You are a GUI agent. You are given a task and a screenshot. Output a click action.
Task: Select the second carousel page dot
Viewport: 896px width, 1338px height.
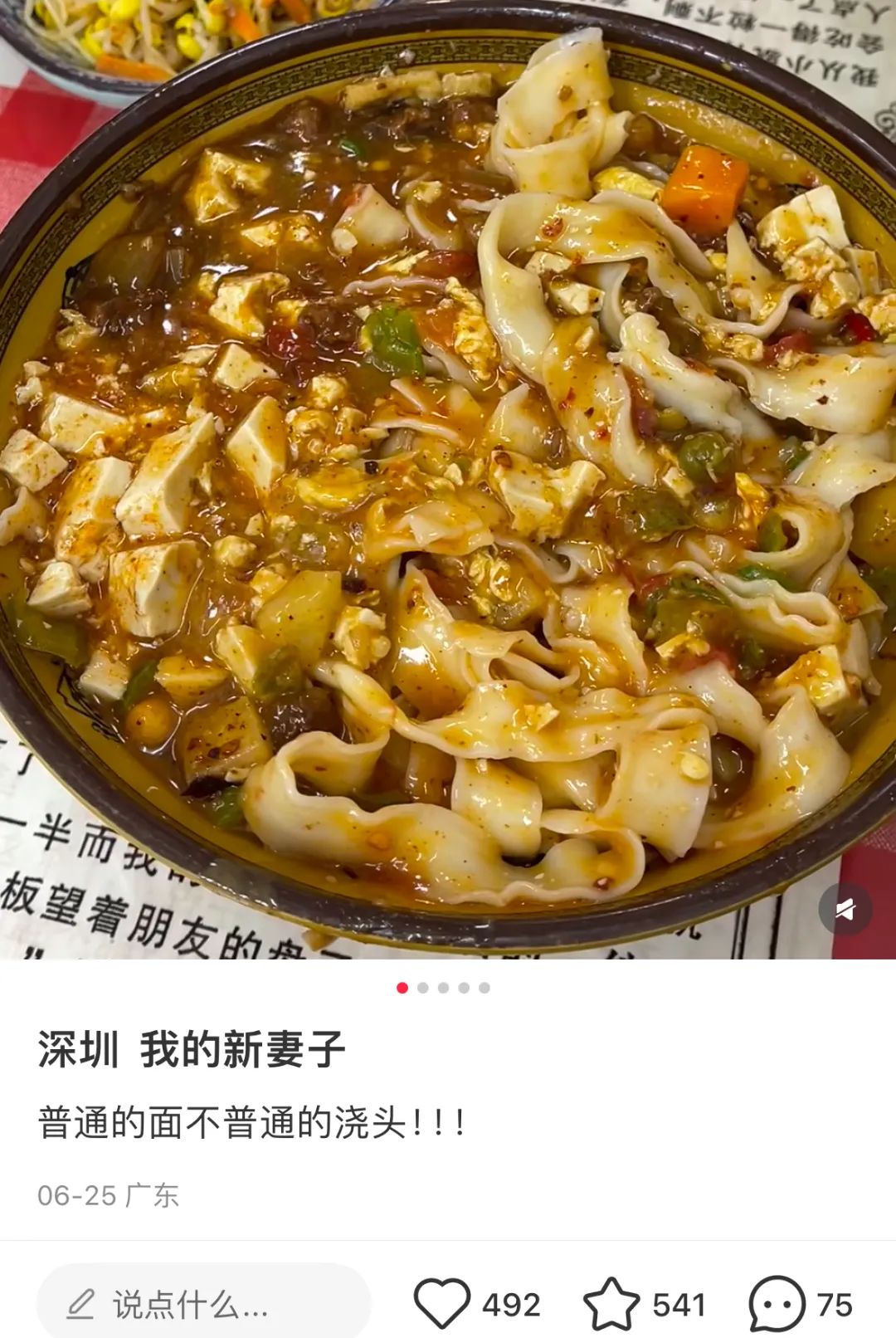pyautogui.click(x=423, y=988)
